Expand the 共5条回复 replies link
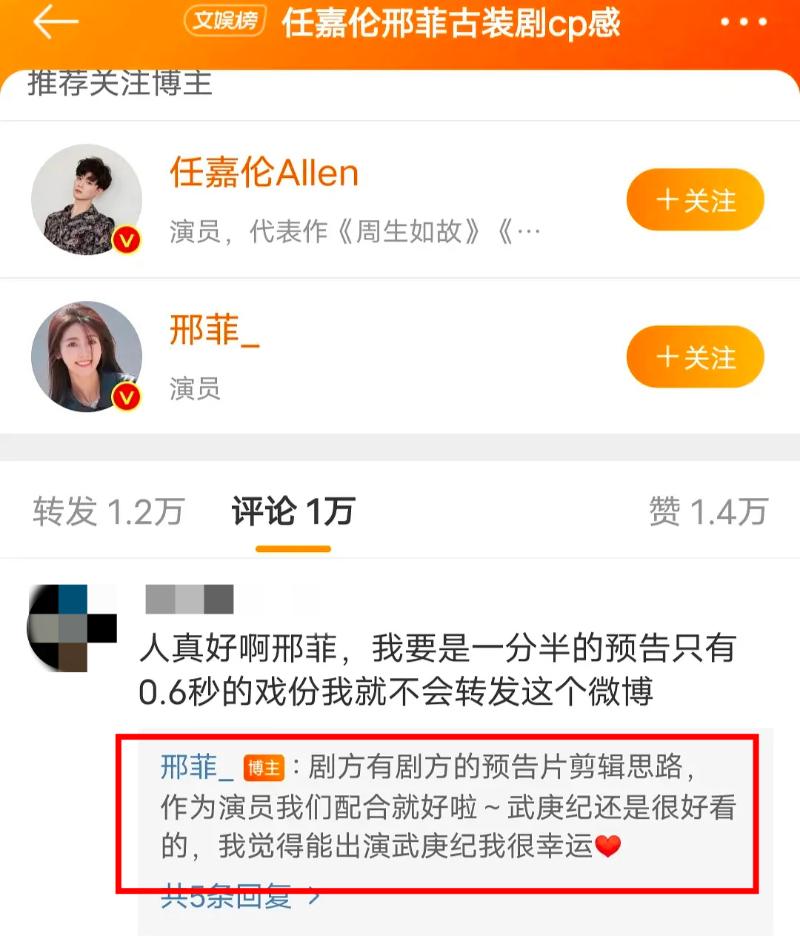Viewport: 800px width, 936px height. [x=240, y=897]
